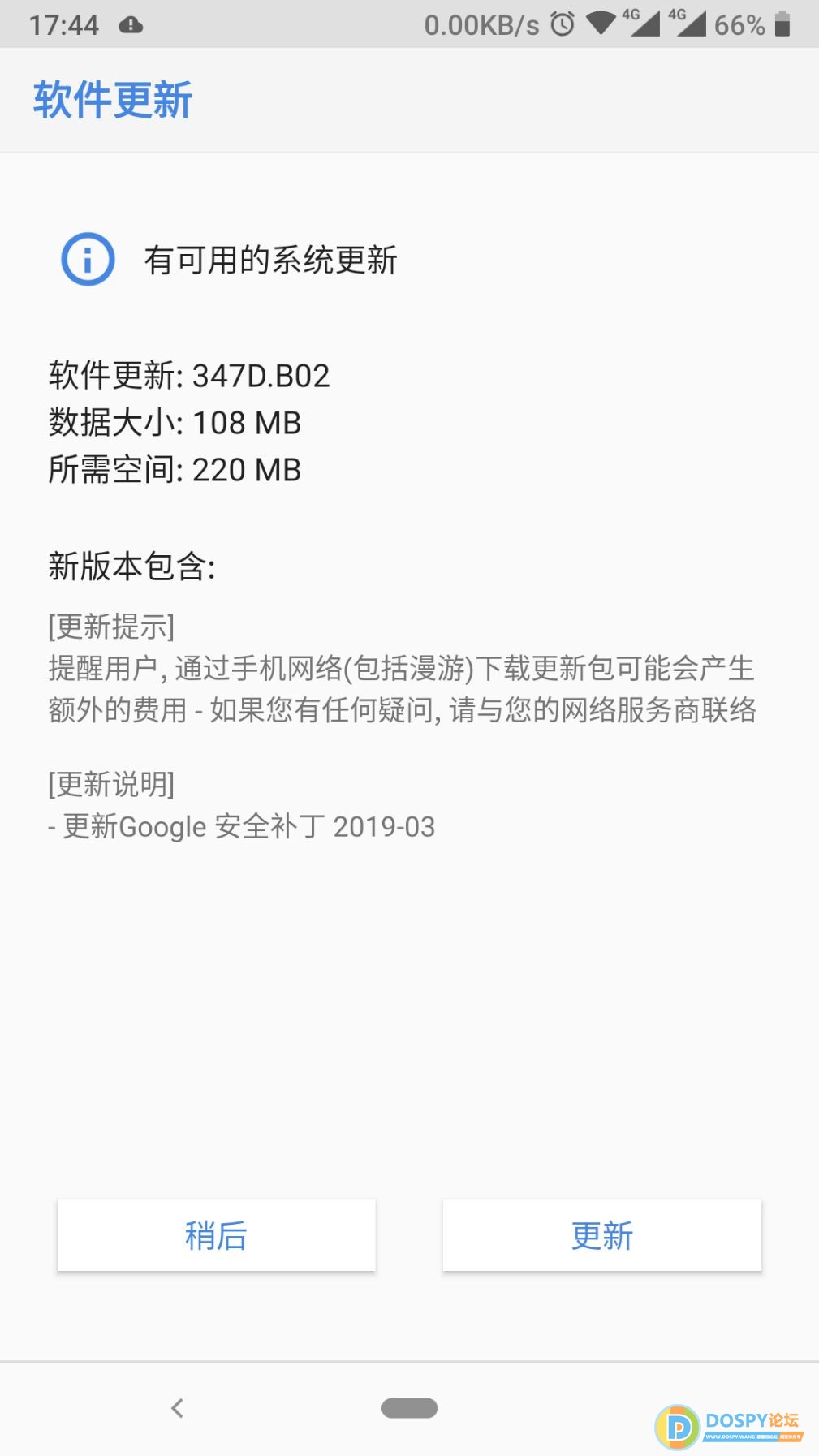Go back using the navigation bar arrow
The width and height of the screenshot is (819, 1456).
(178, 1408)
